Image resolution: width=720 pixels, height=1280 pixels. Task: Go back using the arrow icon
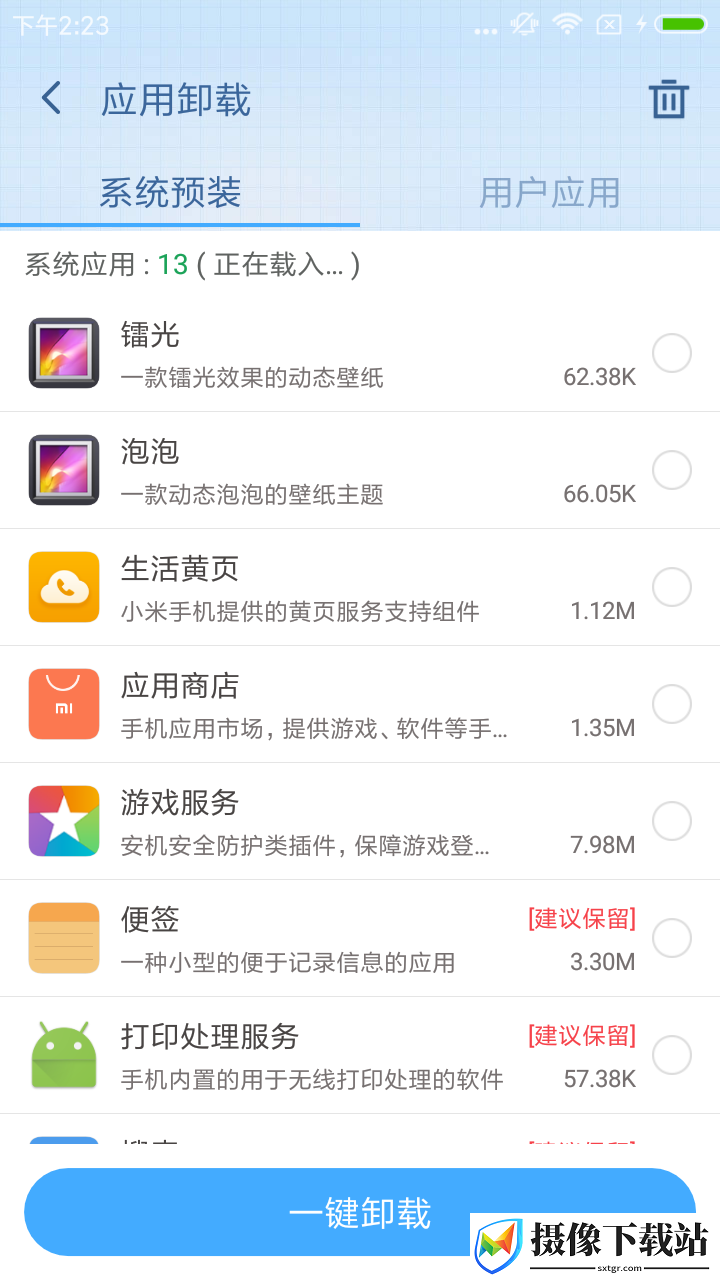pos(51,98)
